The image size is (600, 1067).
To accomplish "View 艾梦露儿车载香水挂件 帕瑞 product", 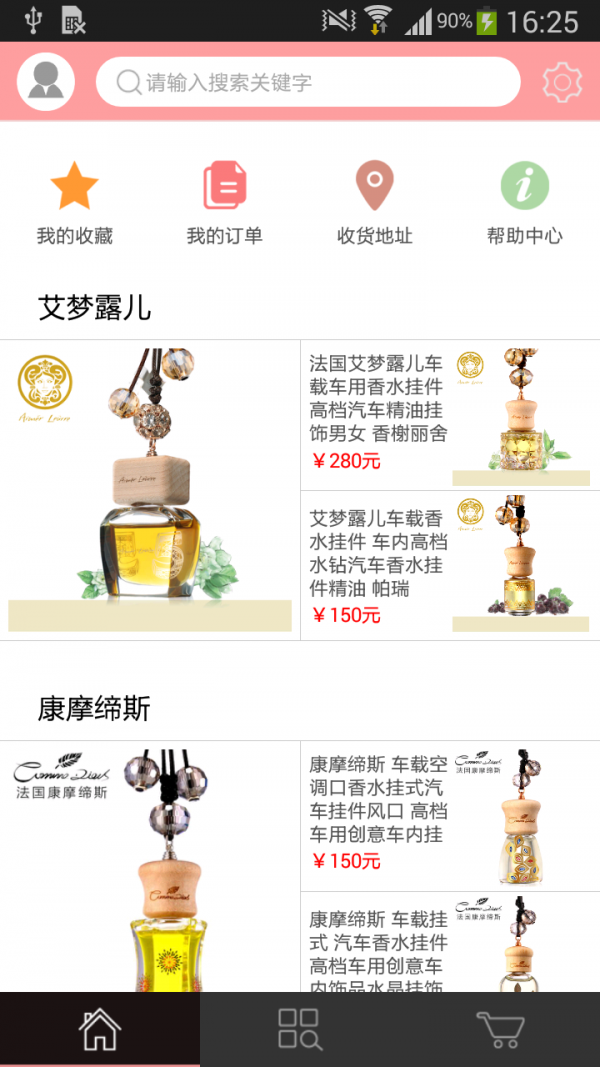I will [450, 566].
